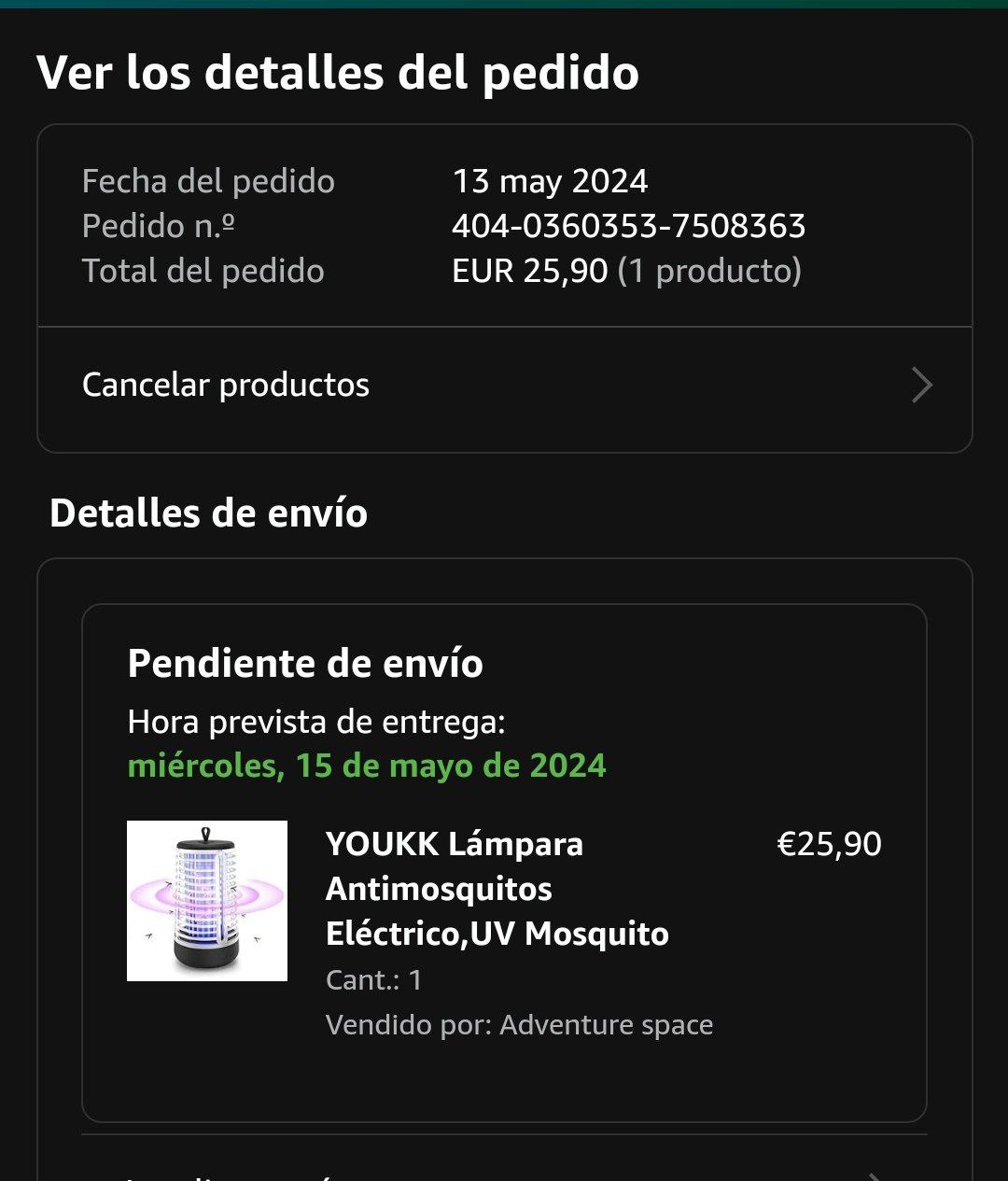Open YOUKK Lámpara Antimosquitos product title
1008x1181 pixels.
click(497, 889)
